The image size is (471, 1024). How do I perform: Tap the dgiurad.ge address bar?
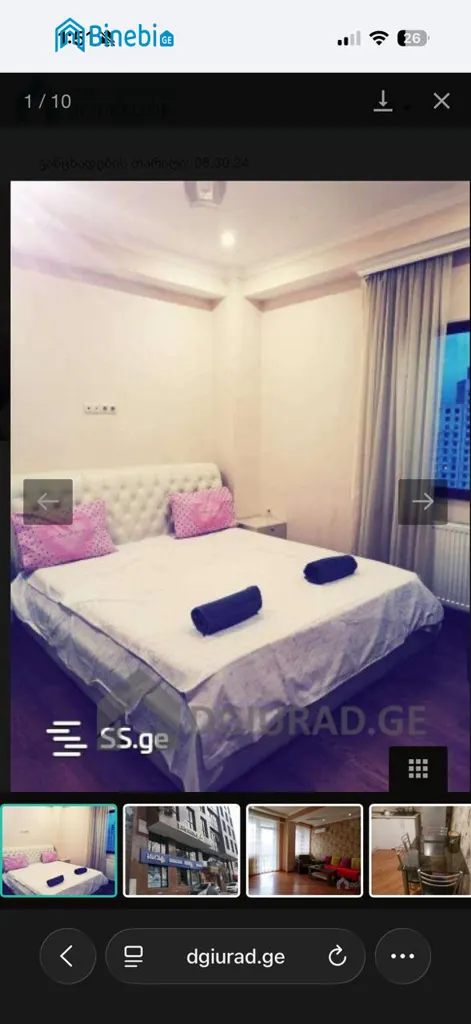(x=235, y=956)
